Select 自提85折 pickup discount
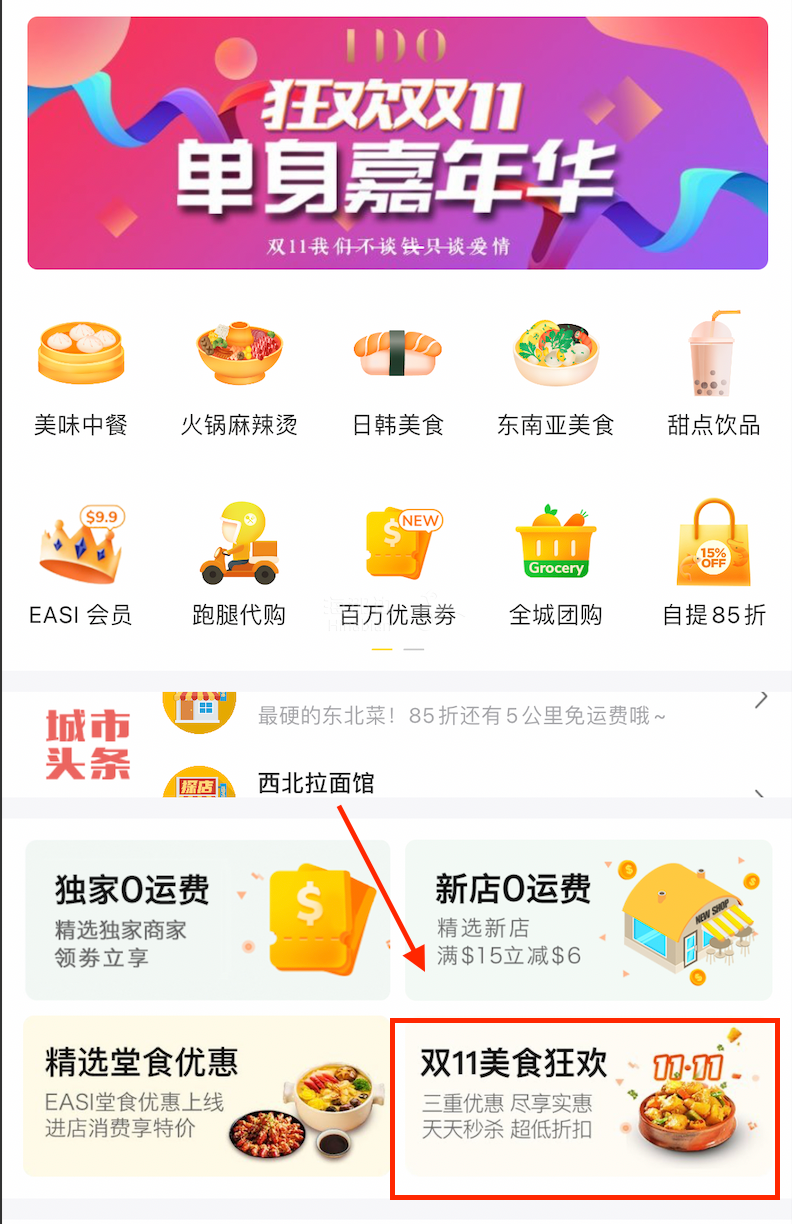792x1224 pixels. (714, 565)
